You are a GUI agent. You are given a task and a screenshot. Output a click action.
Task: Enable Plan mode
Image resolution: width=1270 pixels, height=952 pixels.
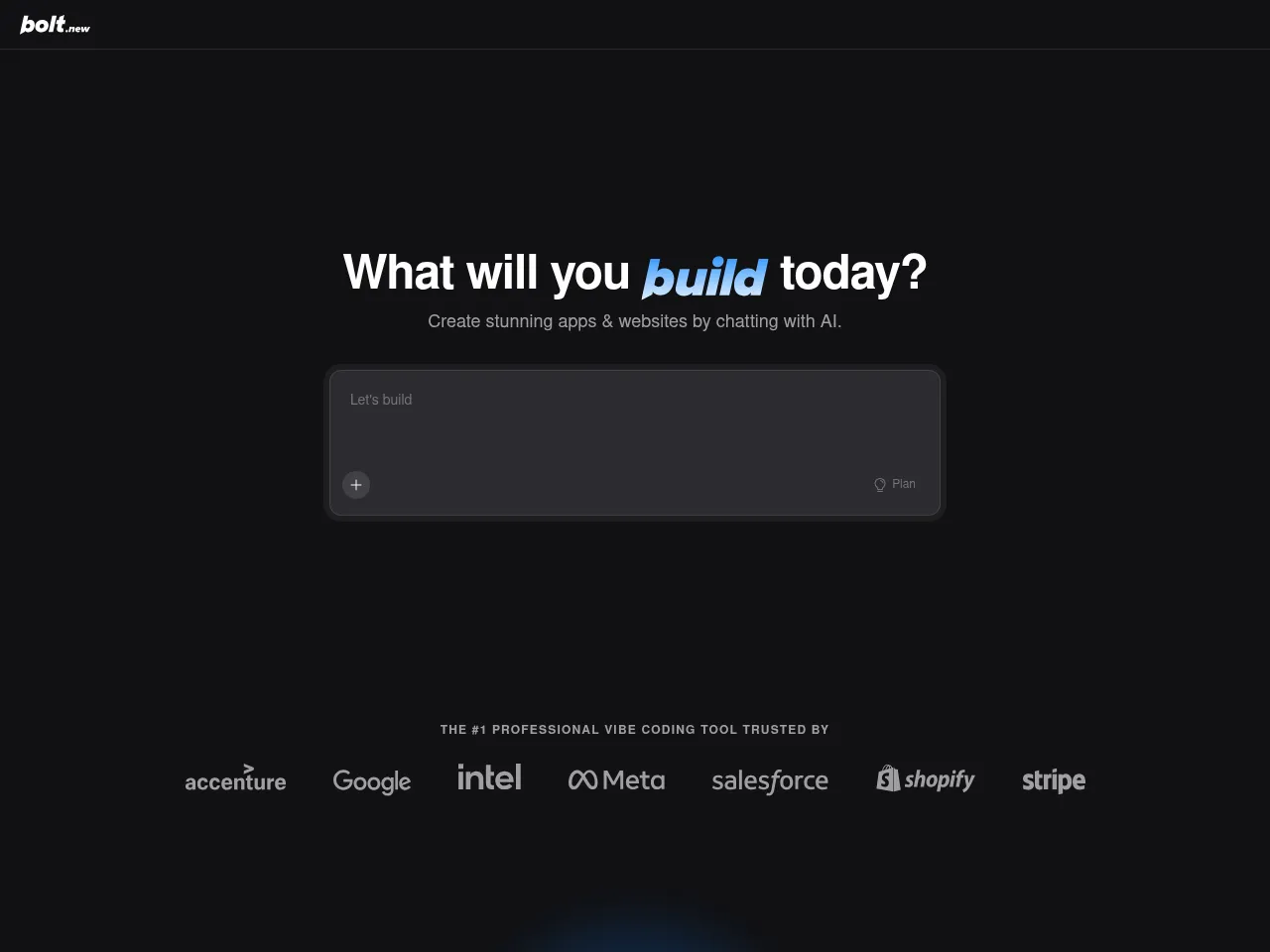(895, 484)
